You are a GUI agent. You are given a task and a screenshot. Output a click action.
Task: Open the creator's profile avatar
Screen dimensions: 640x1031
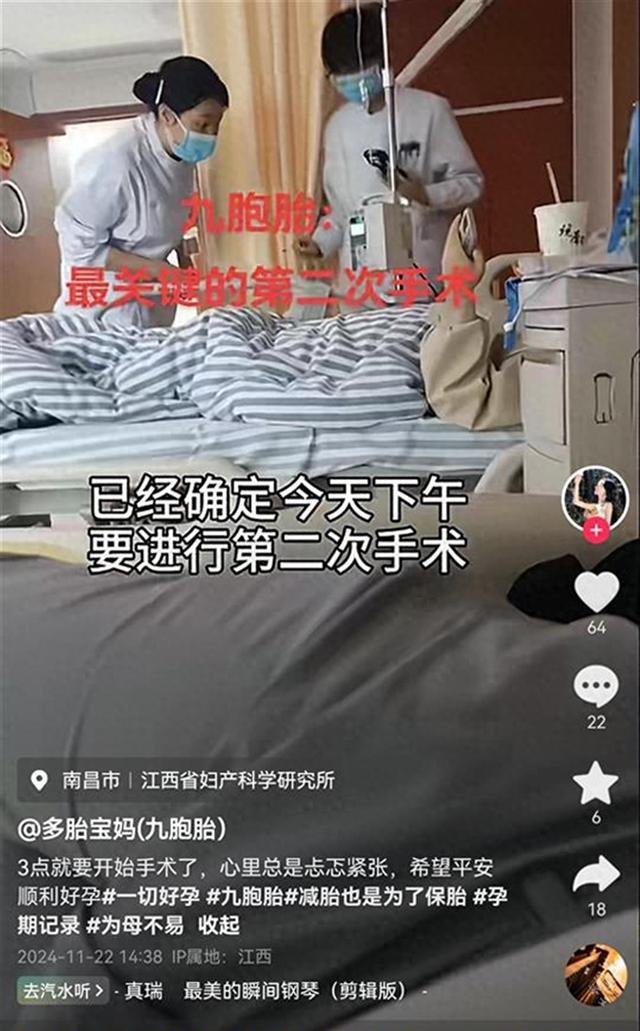point(595,496)
